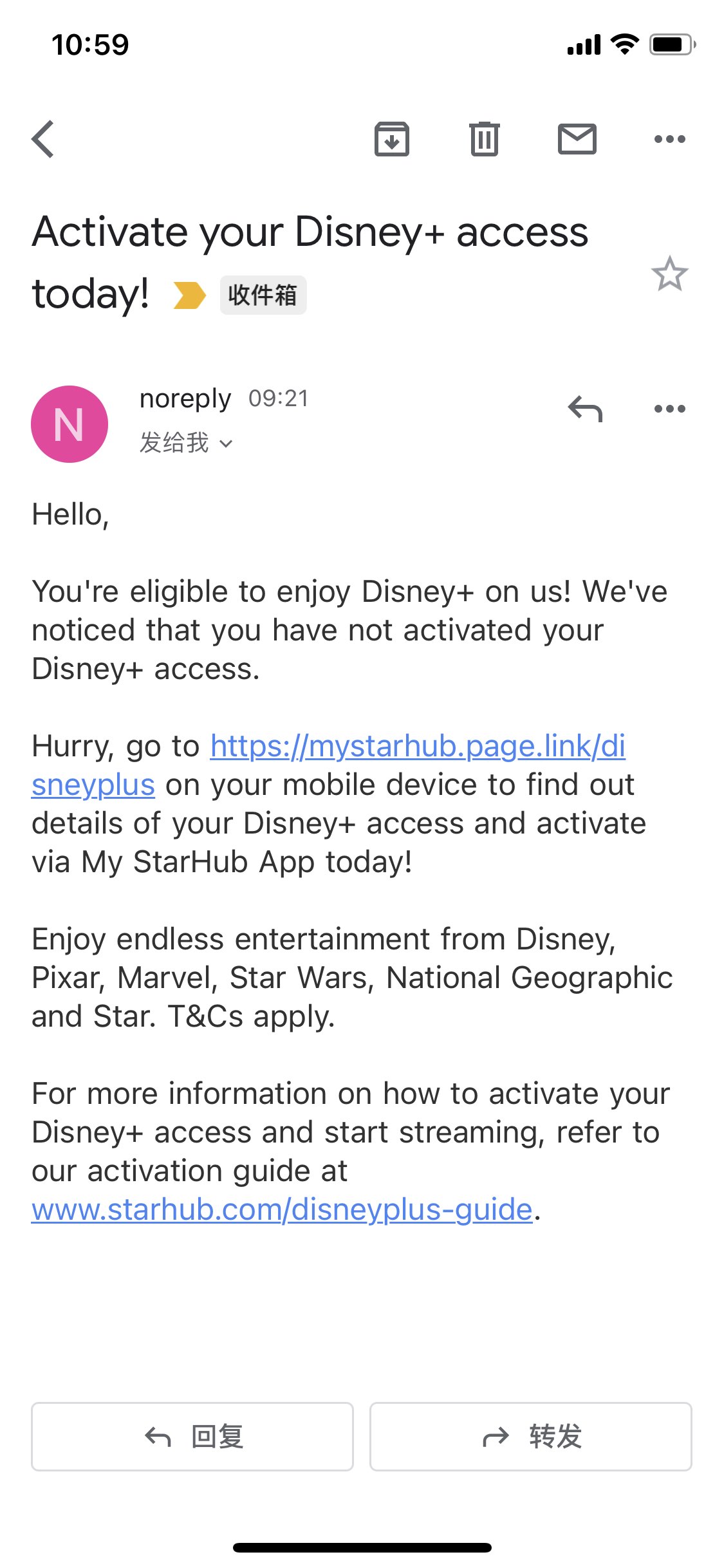This screenshot has height=1568, width=724.
Task: Open the mystarhub.page.link/disneyplus link
Action: 417,747
